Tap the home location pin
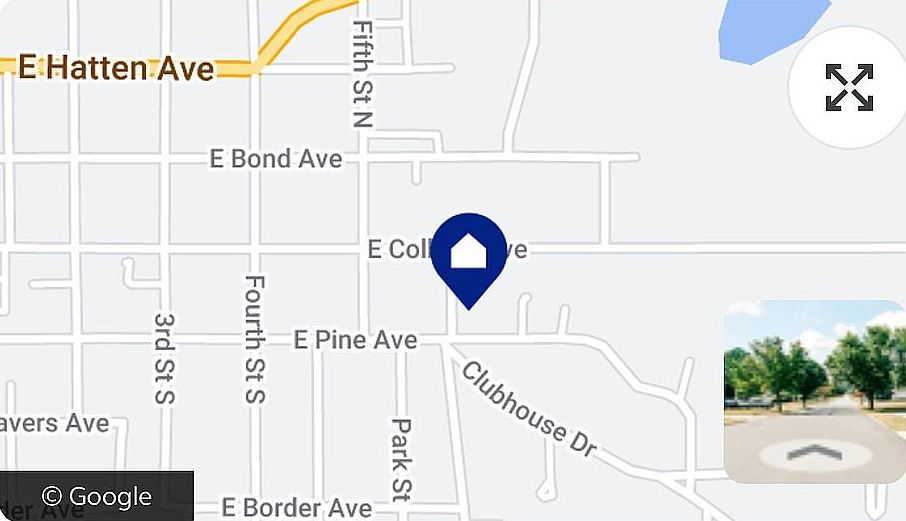 click(x=468, y=254)
